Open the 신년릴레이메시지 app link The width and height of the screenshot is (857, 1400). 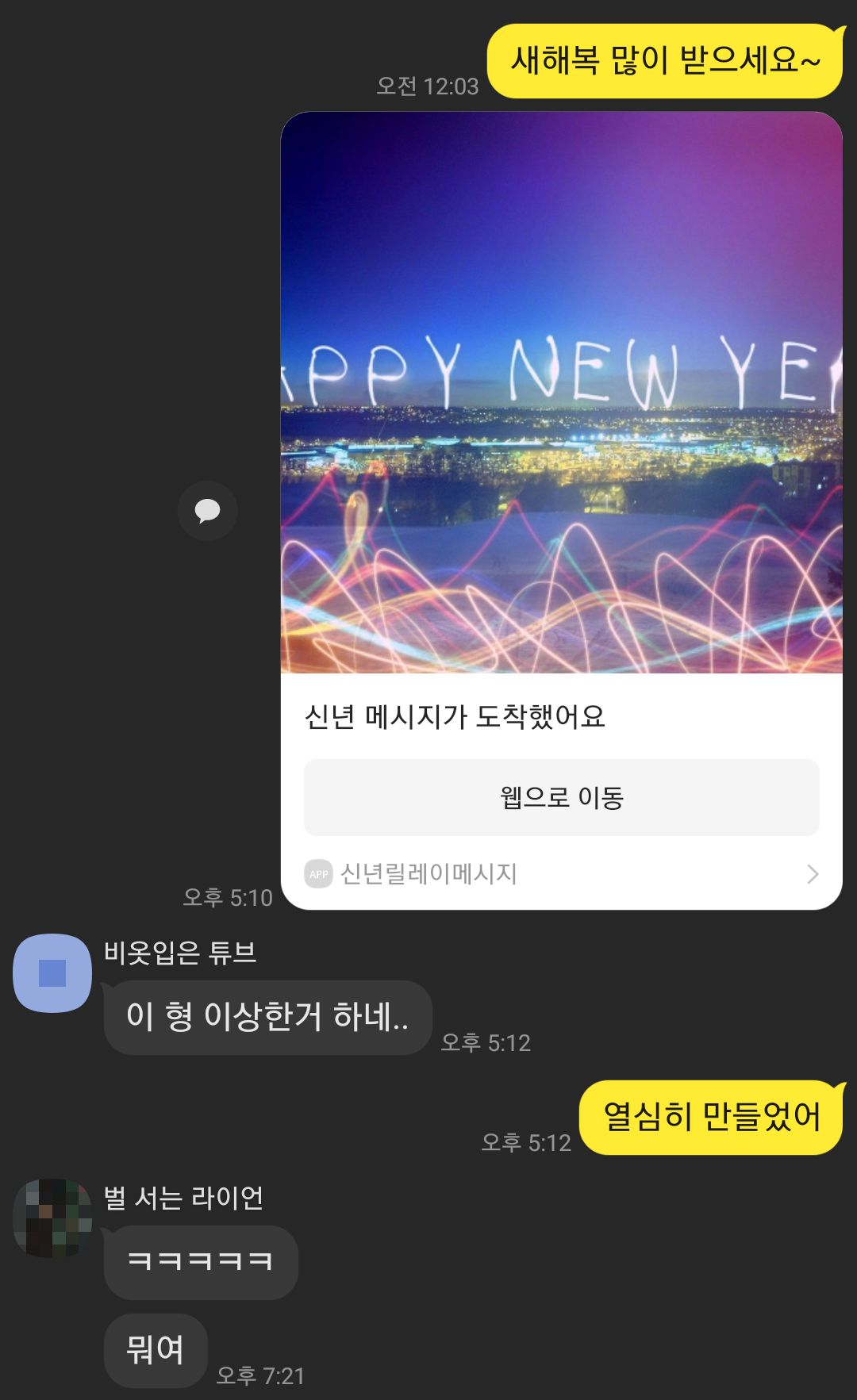[561, 874]
